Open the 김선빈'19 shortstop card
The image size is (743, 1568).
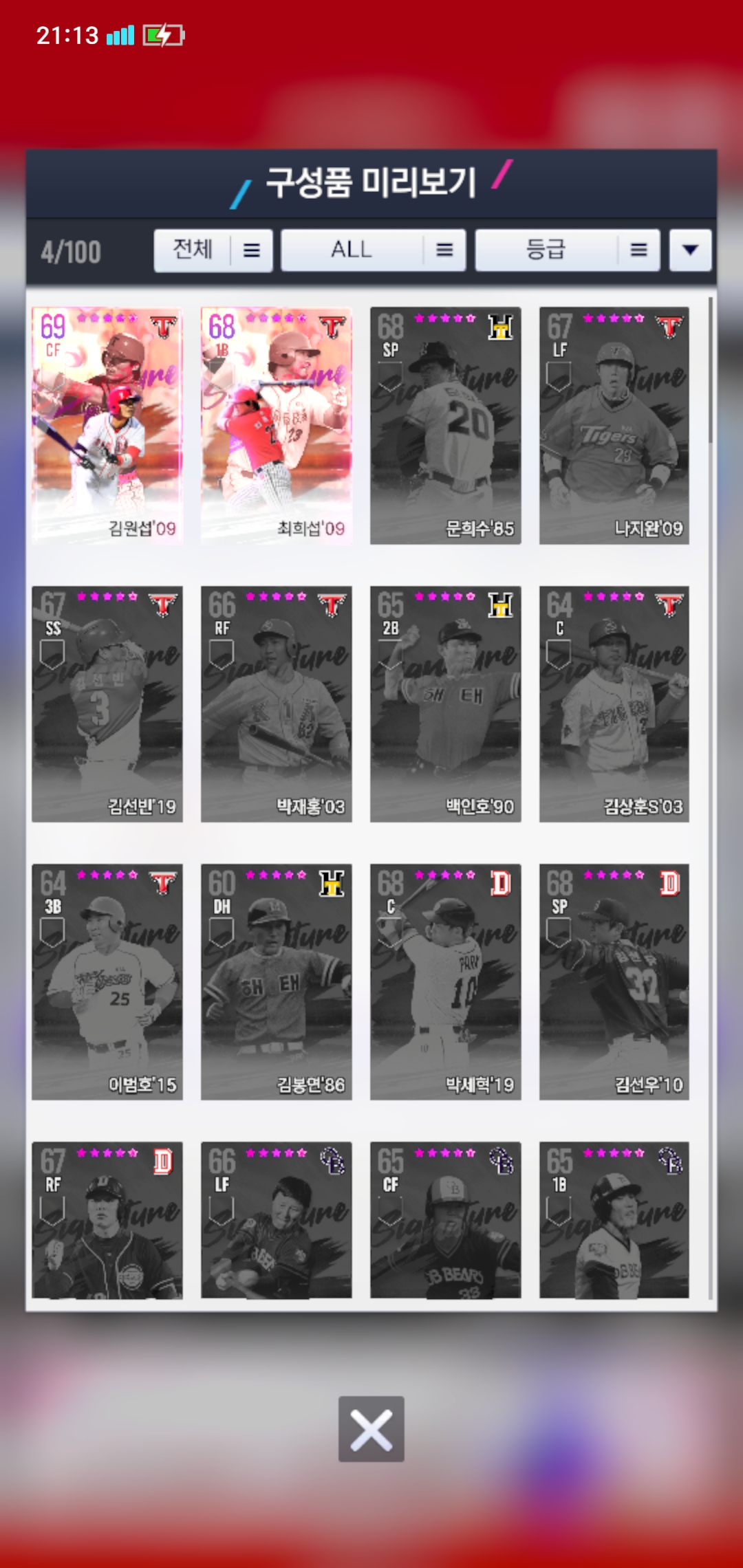107,704
